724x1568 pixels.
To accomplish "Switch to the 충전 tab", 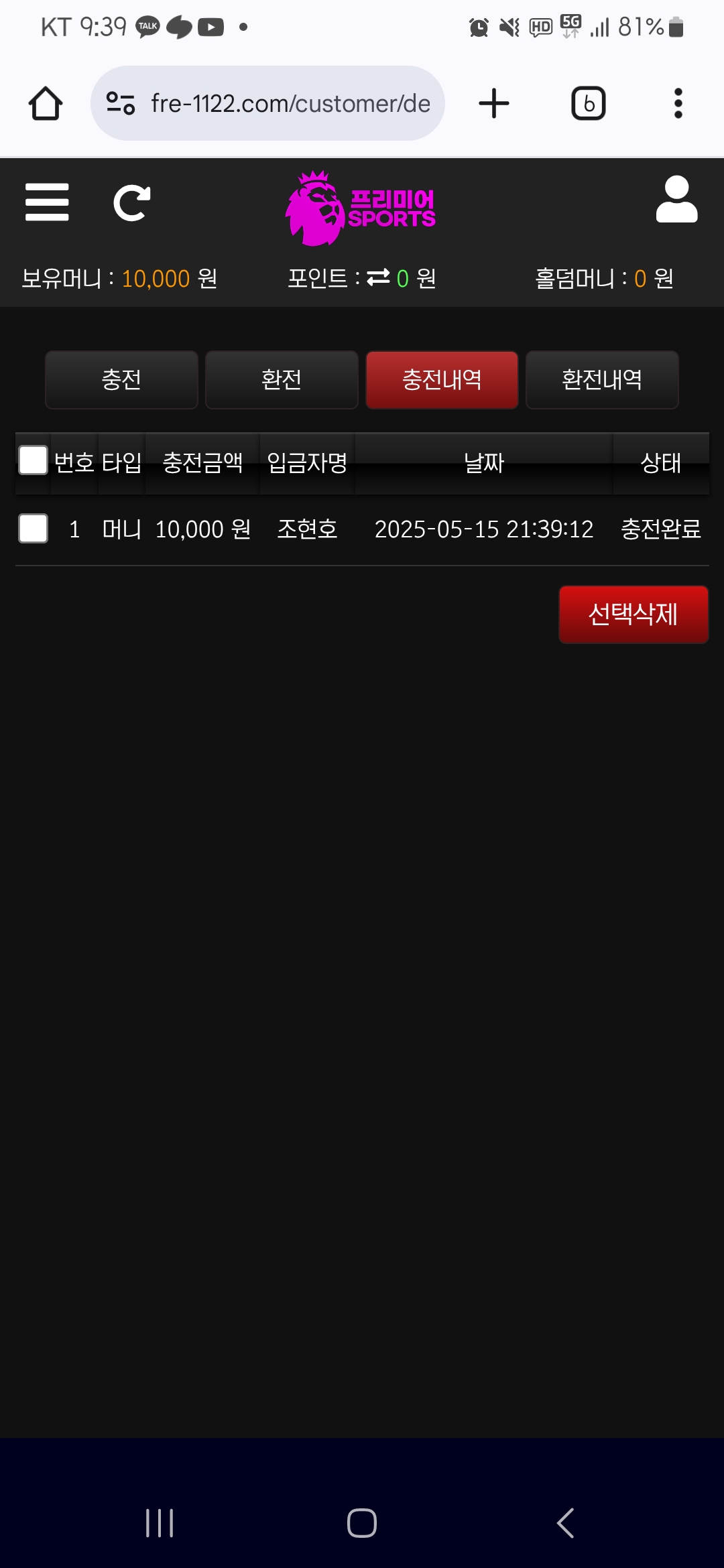I will coord(121,380).
